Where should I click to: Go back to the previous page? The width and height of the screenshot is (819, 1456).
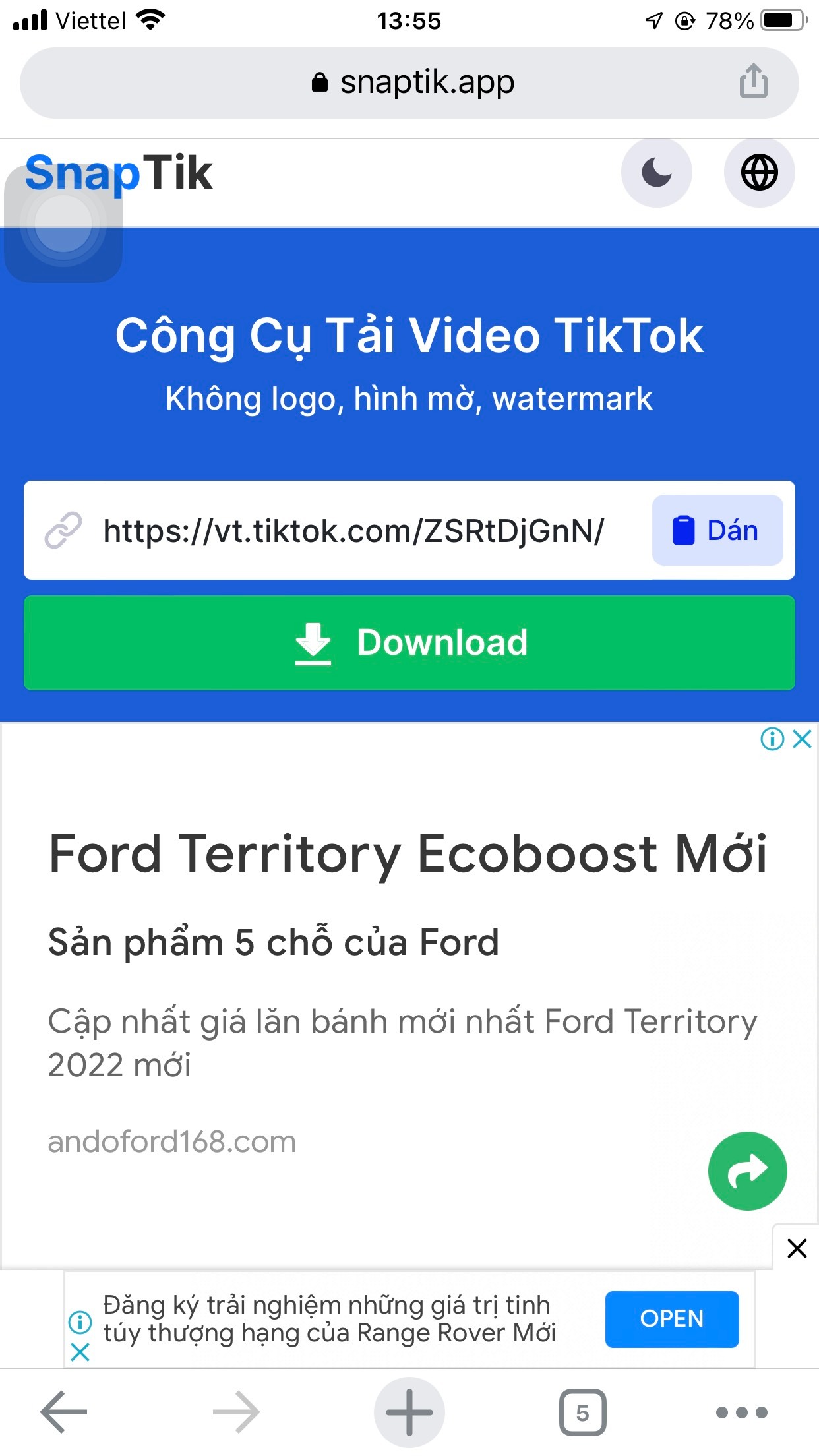coord(64,1412)
